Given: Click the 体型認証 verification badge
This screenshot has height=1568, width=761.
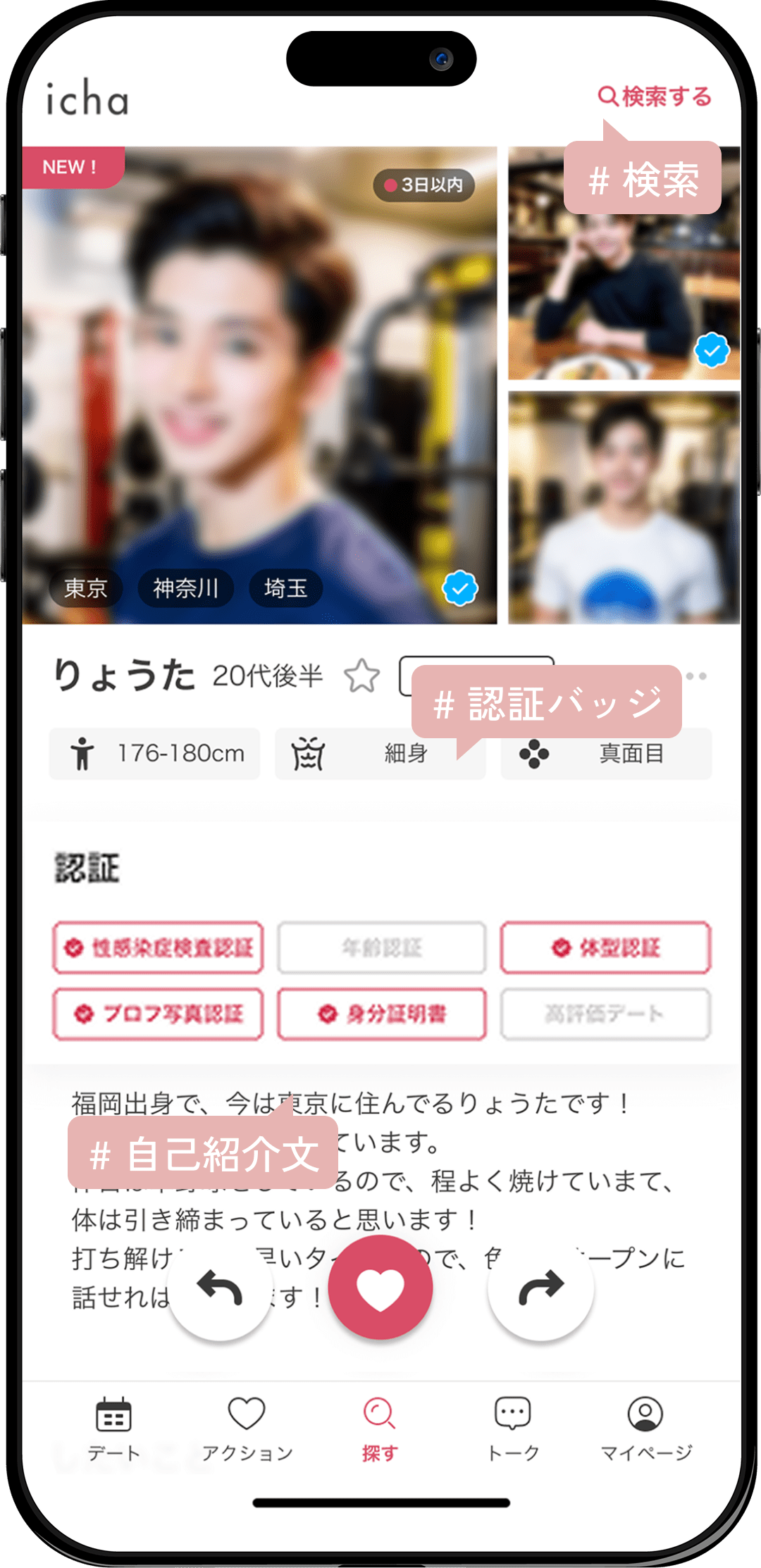Looking at the screenshot, I should click(x=605, y=947).
